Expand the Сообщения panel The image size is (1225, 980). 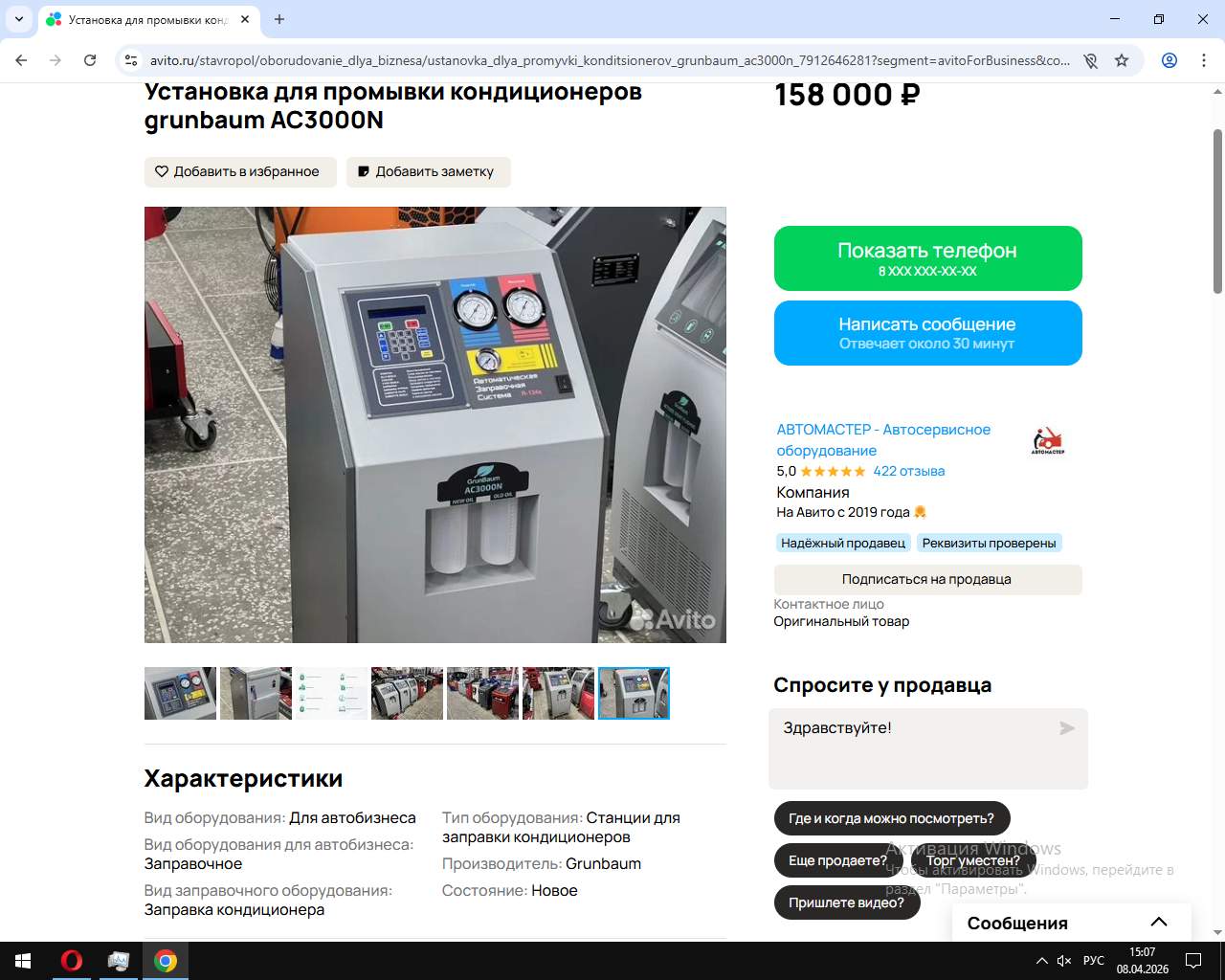point(1158,923)
